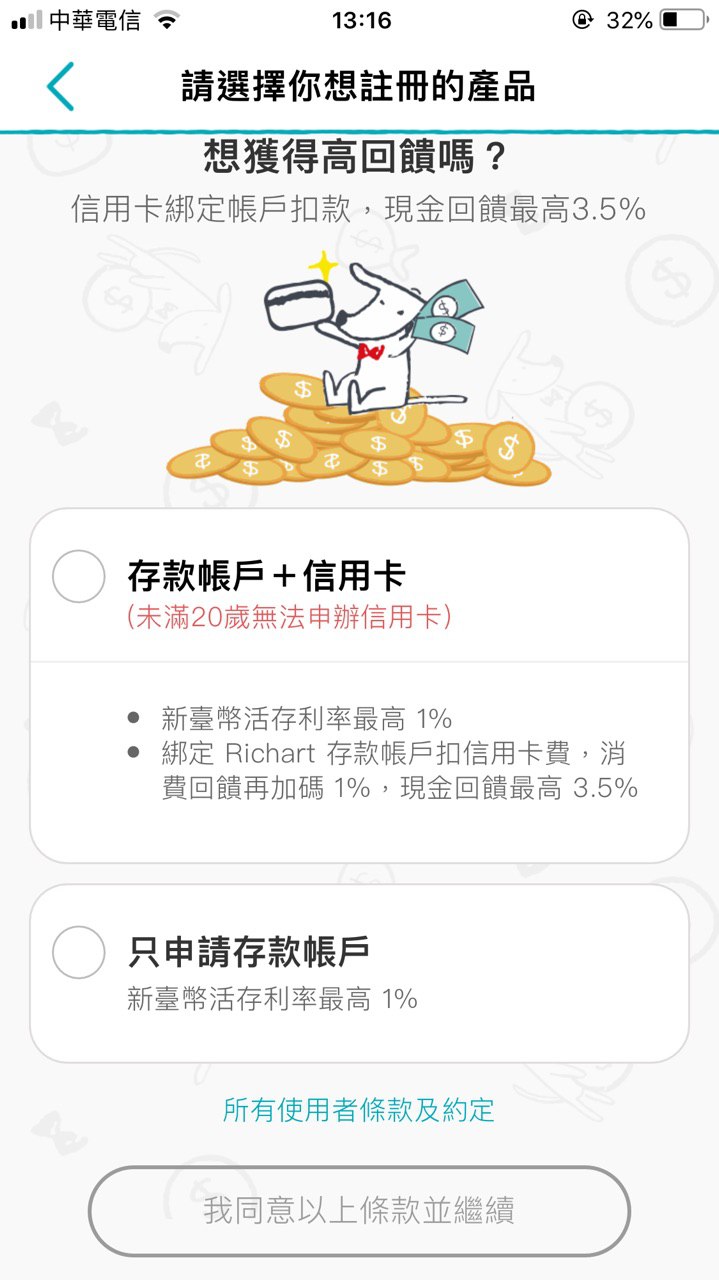Image resolution: width=719 pixels, height=1280 pixels.
Task: Go back using the top-left arrow
Action: pyautogui.click(x=60, y=86)
